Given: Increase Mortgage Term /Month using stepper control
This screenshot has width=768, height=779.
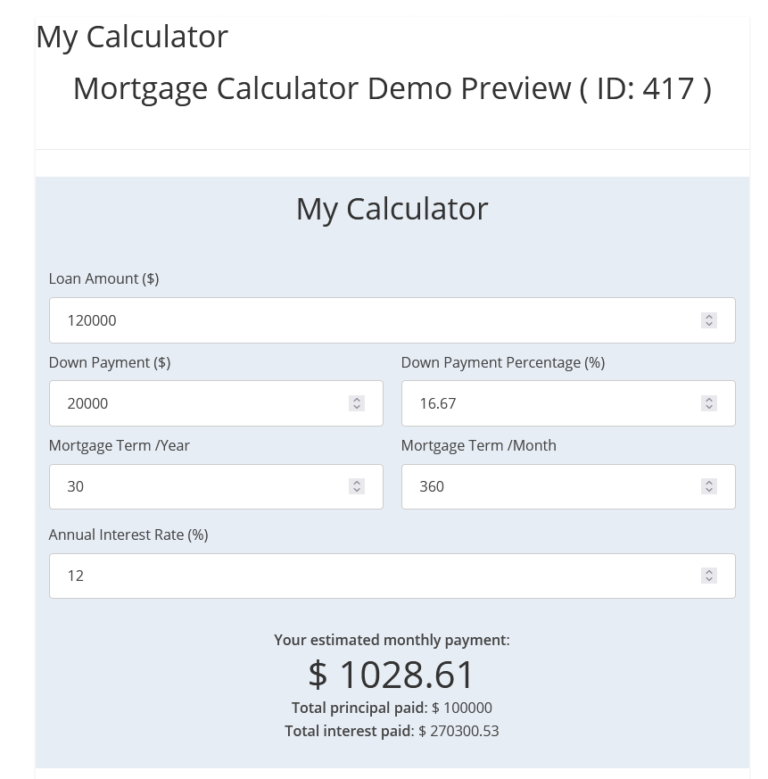Looking at the screenshot, I should pyautogui.click(x=709, y=483).
